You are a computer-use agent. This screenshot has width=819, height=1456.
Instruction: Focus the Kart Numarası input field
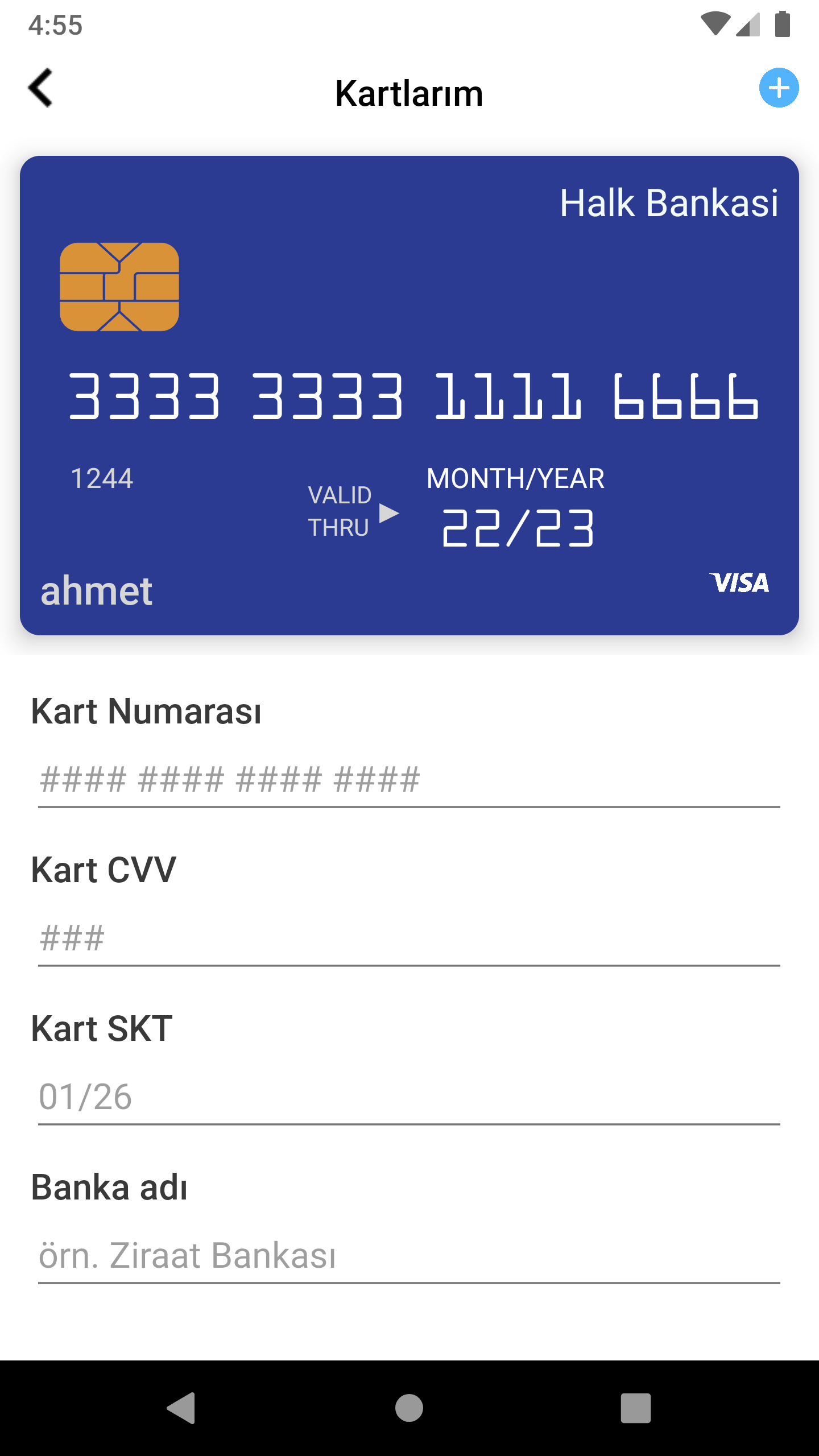pos(408,780)
